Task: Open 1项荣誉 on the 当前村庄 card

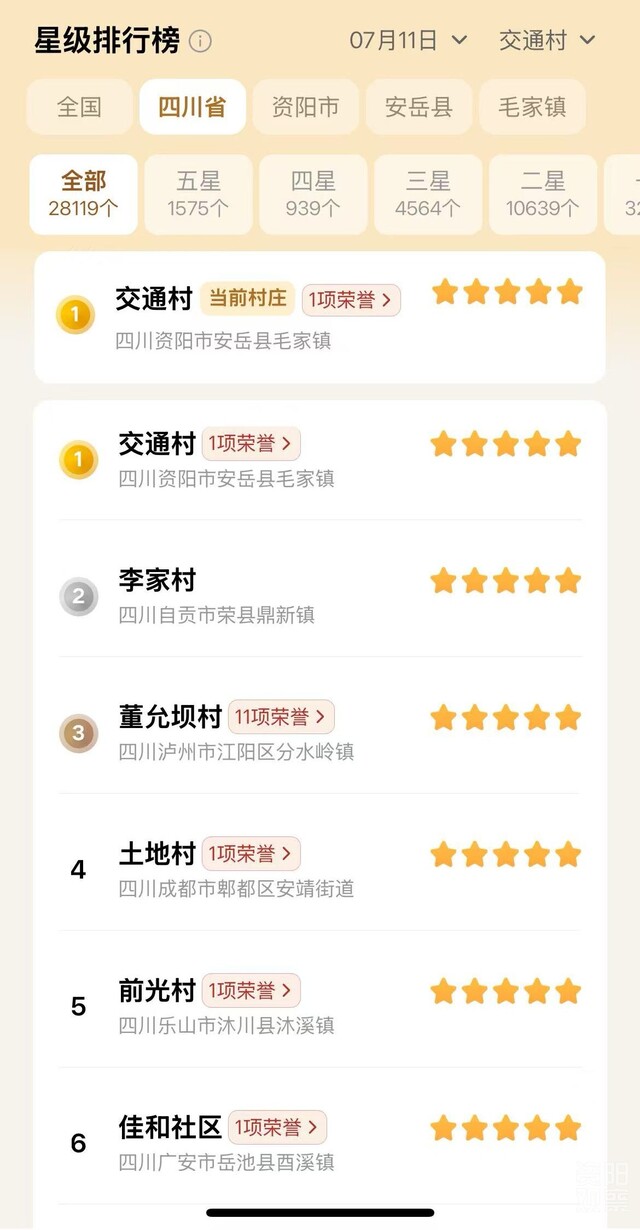Action: [351, 300]
